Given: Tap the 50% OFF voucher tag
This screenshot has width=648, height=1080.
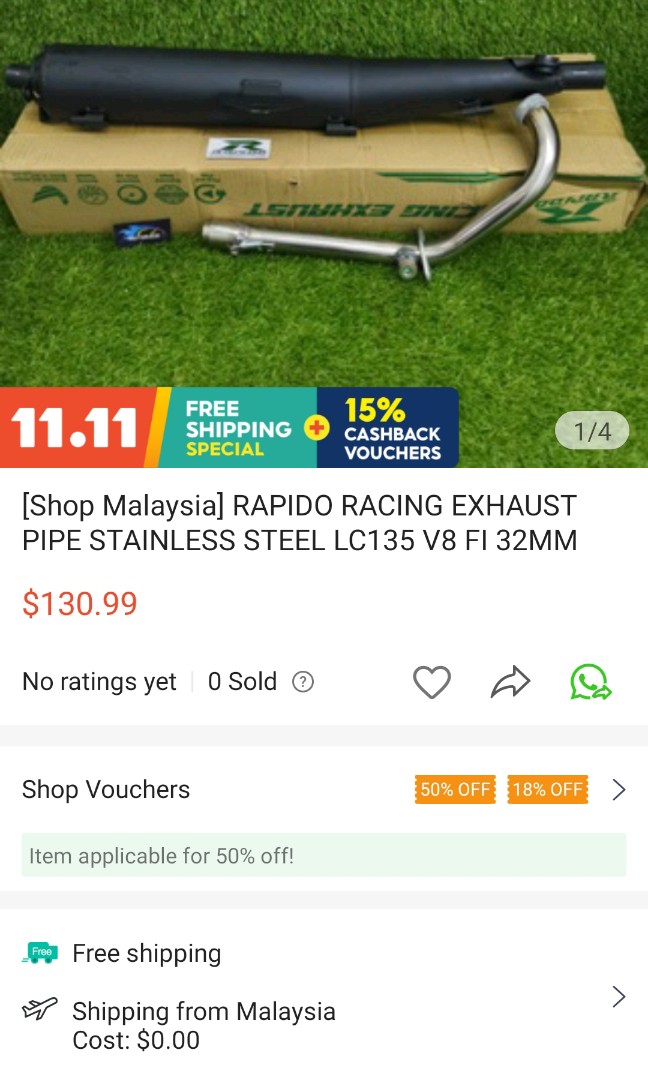Looking at the screenshot, I should click(455, 789).
